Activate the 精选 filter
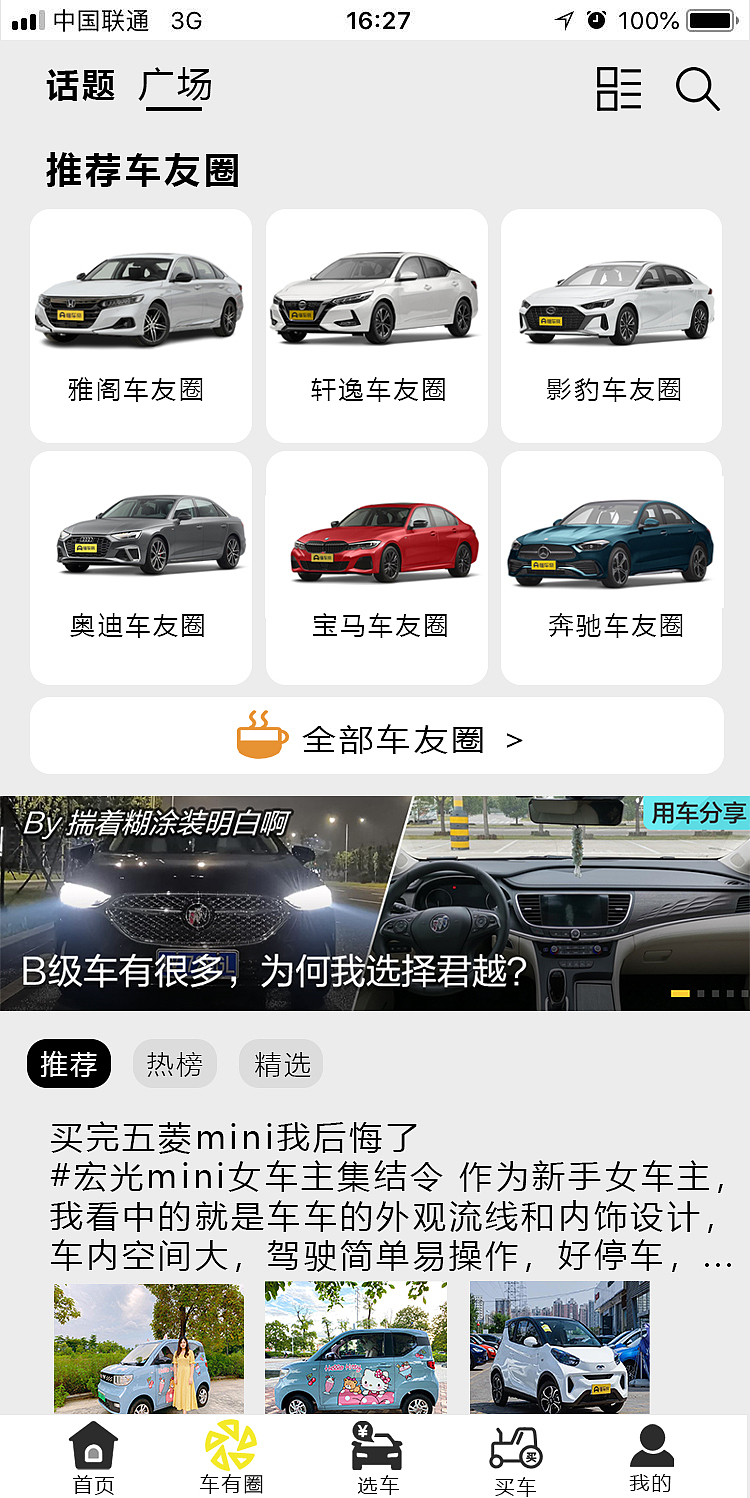 (280, 1063)
